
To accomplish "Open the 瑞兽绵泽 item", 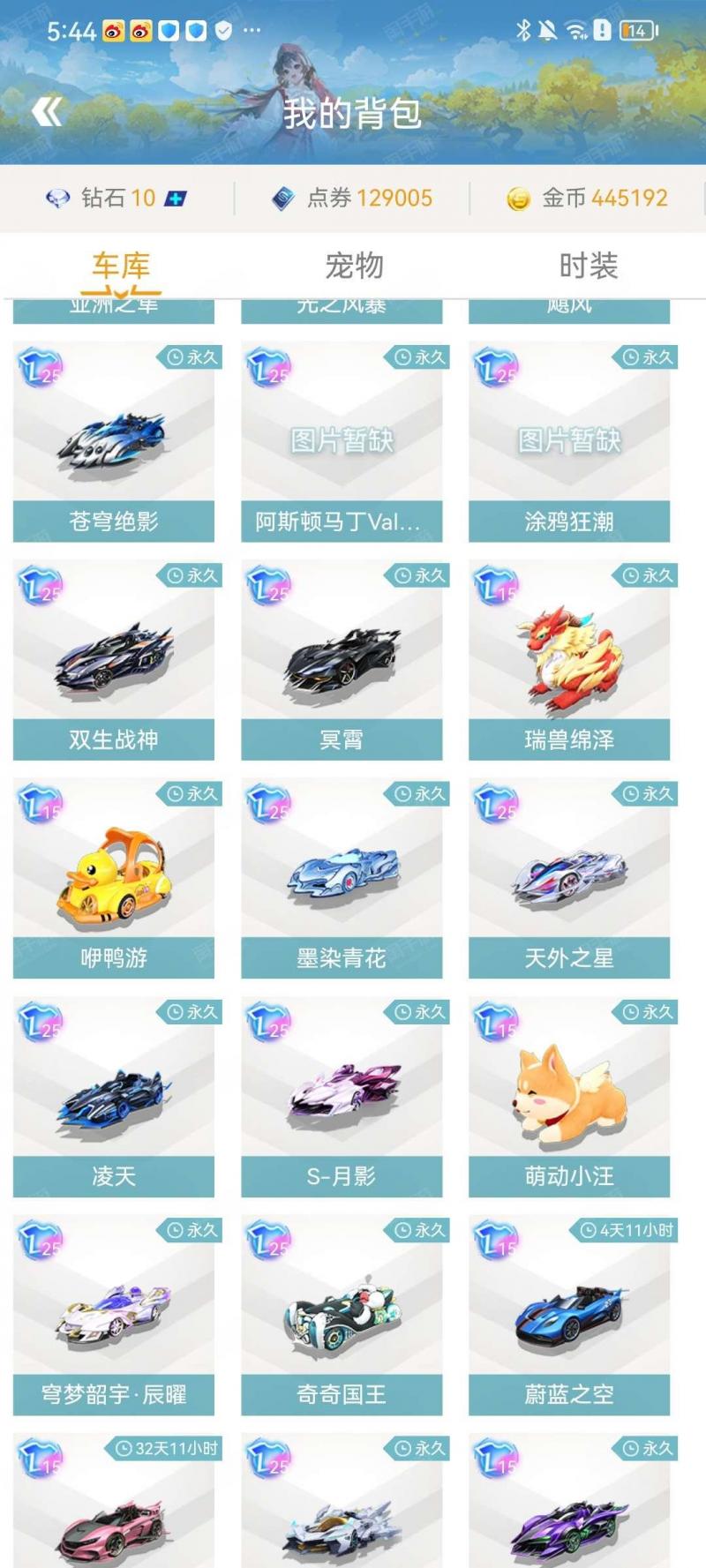I will tap(569, 660).
